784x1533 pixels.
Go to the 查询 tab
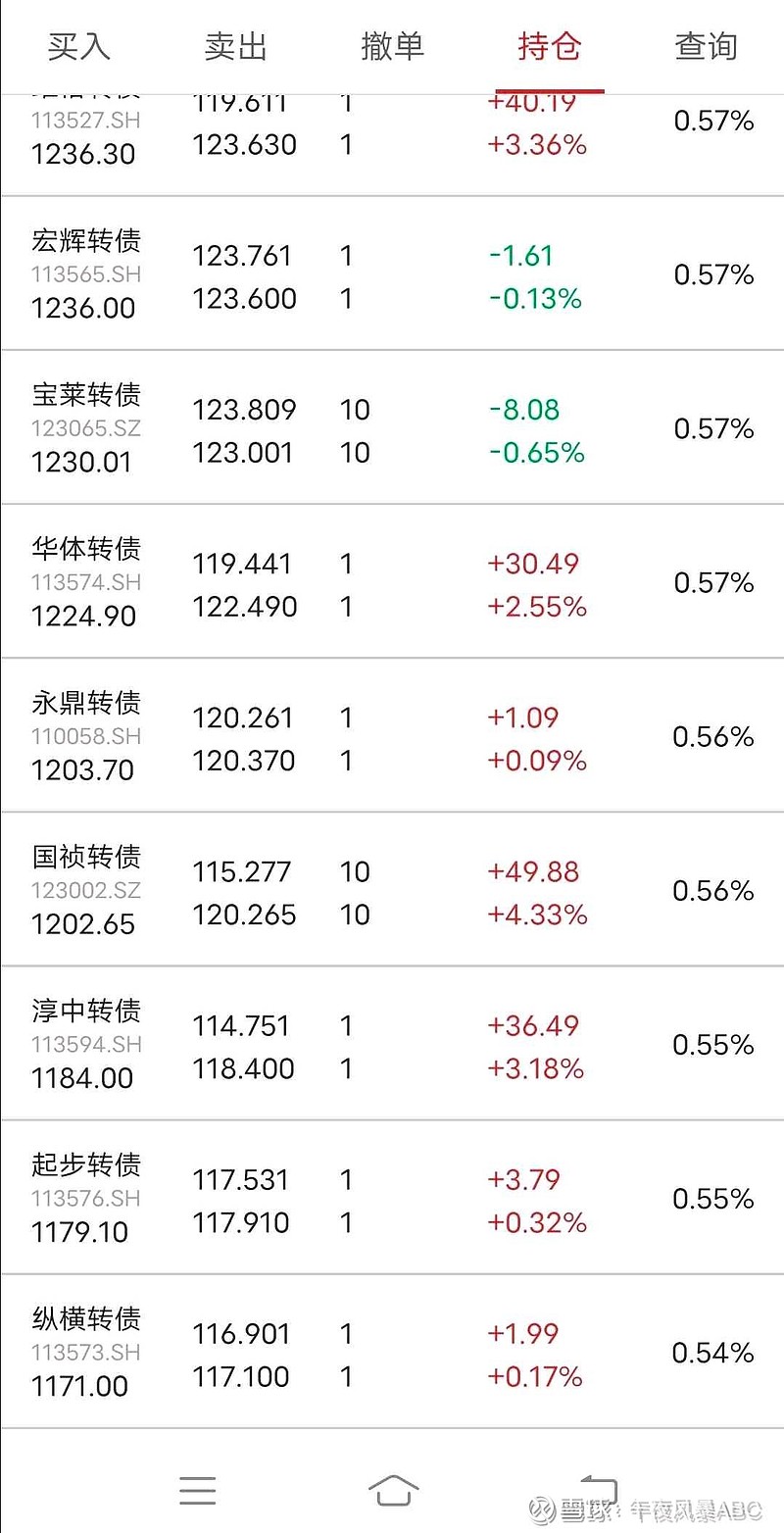coord(706,46)
